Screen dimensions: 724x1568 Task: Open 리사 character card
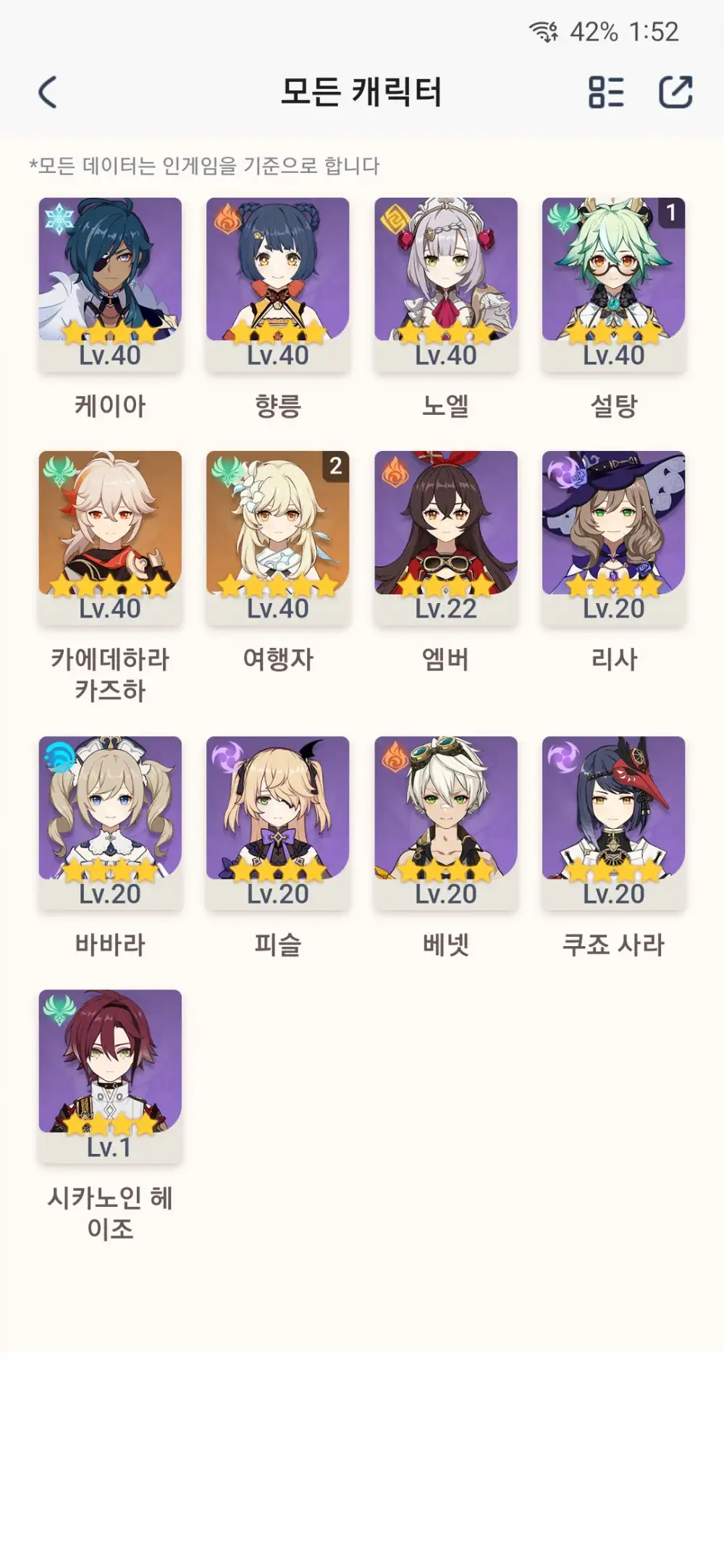(x=614, y=537)
